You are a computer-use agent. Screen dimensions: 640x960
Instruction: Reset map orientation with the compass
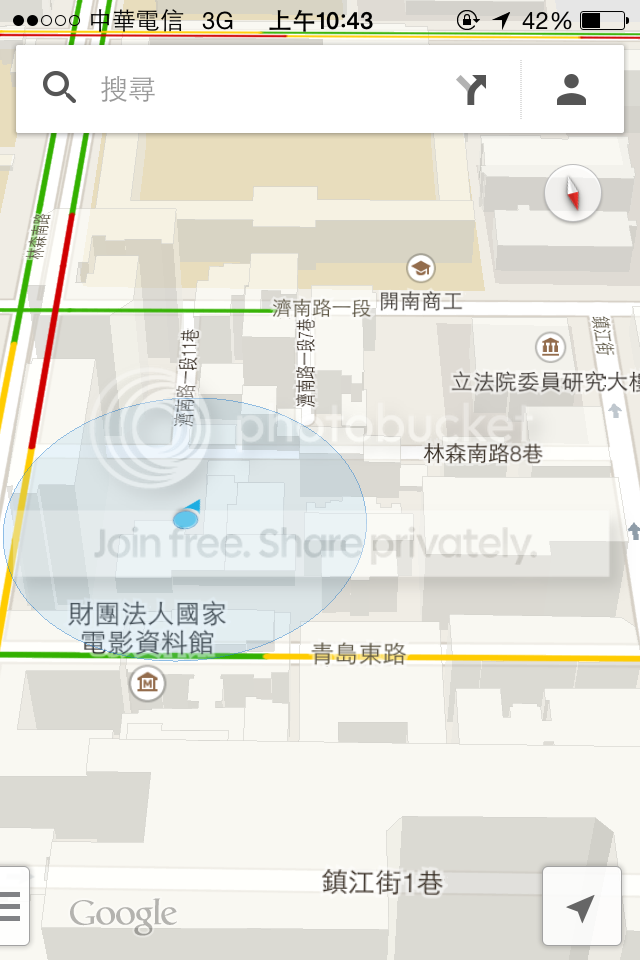click(x=573, y=194)
